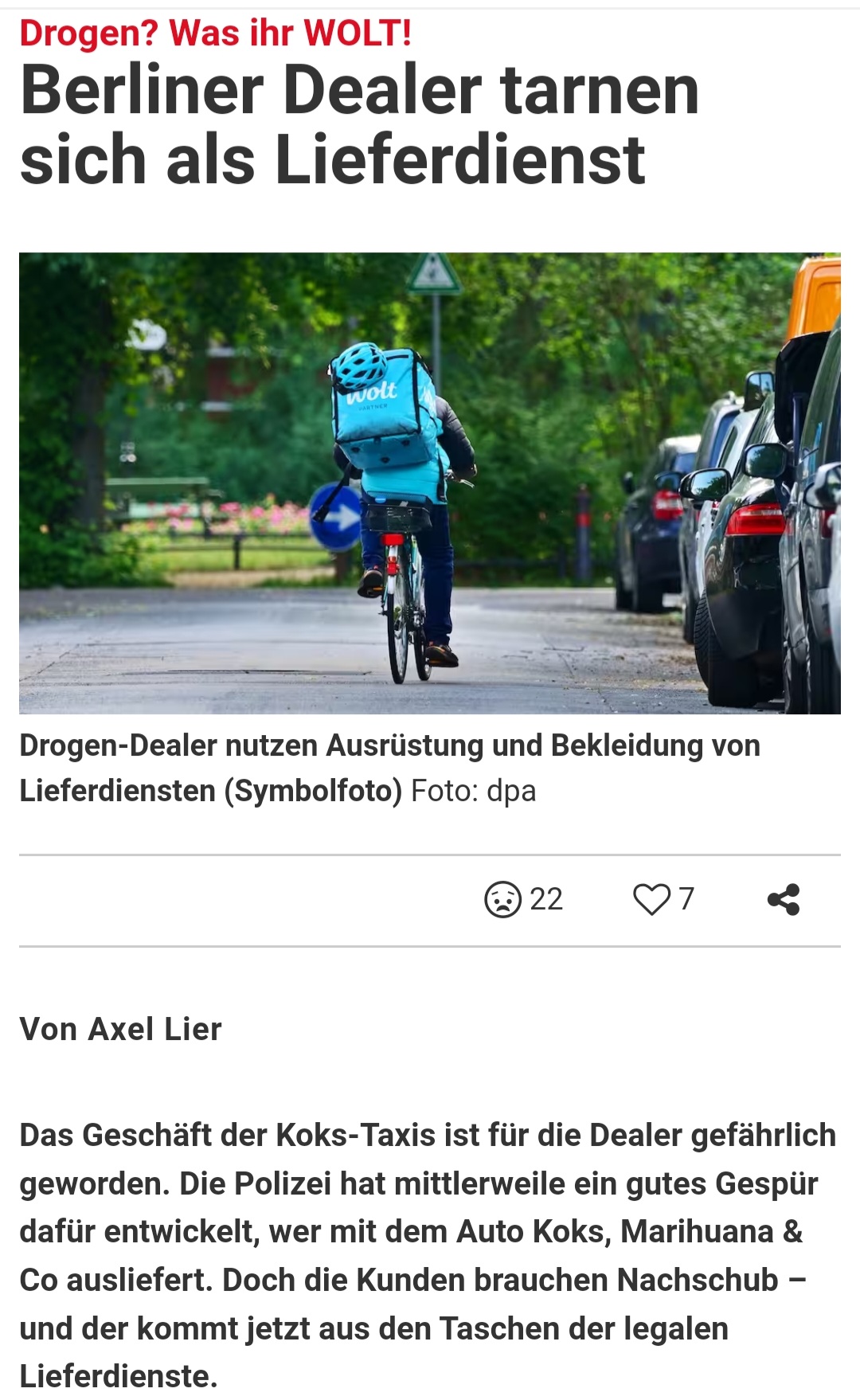Open the Wolt courier article photo
The width and height of the screenshot is (860, 1400).
tap(430, 483)
